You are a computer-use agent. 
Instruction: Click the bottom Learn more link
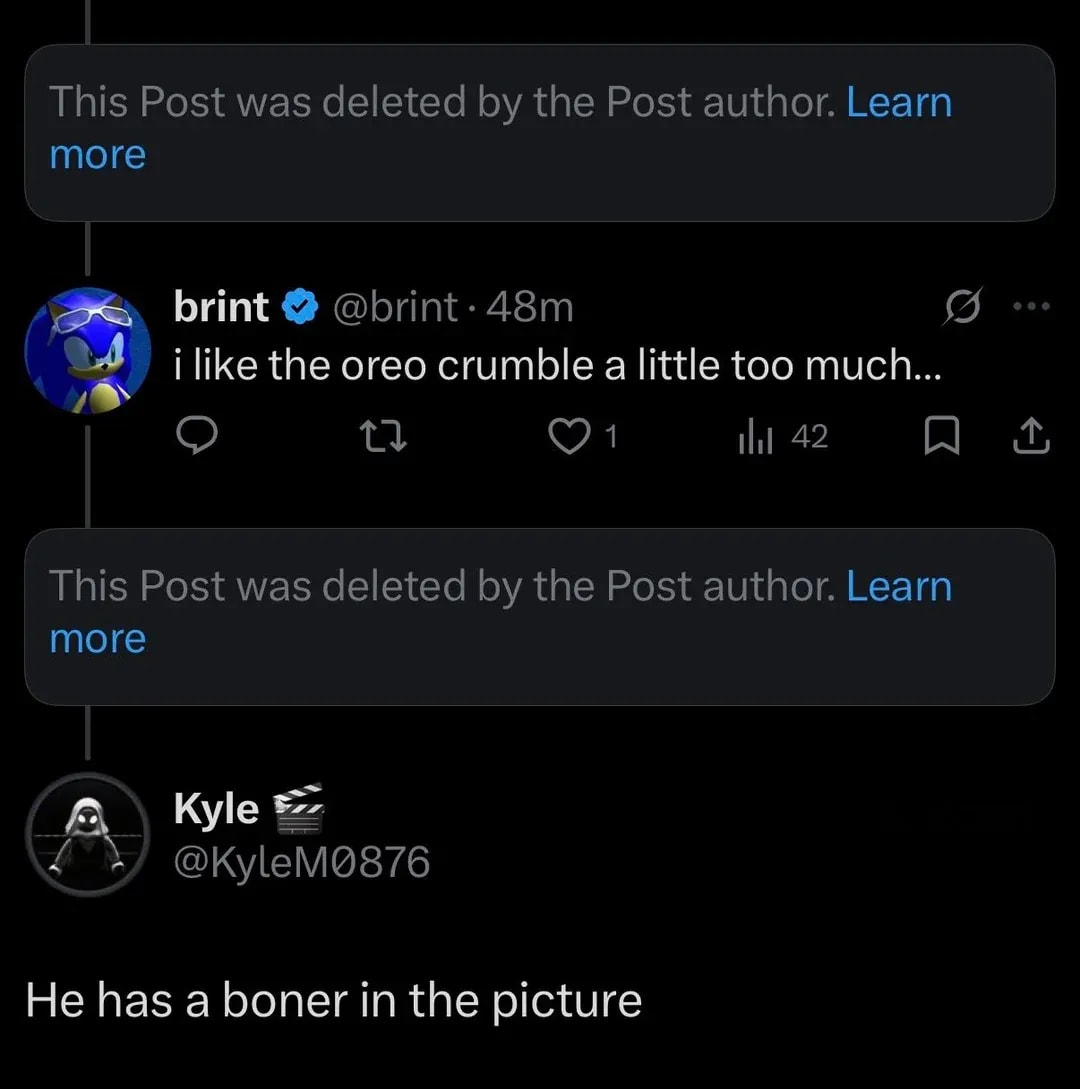click(899, 586)
